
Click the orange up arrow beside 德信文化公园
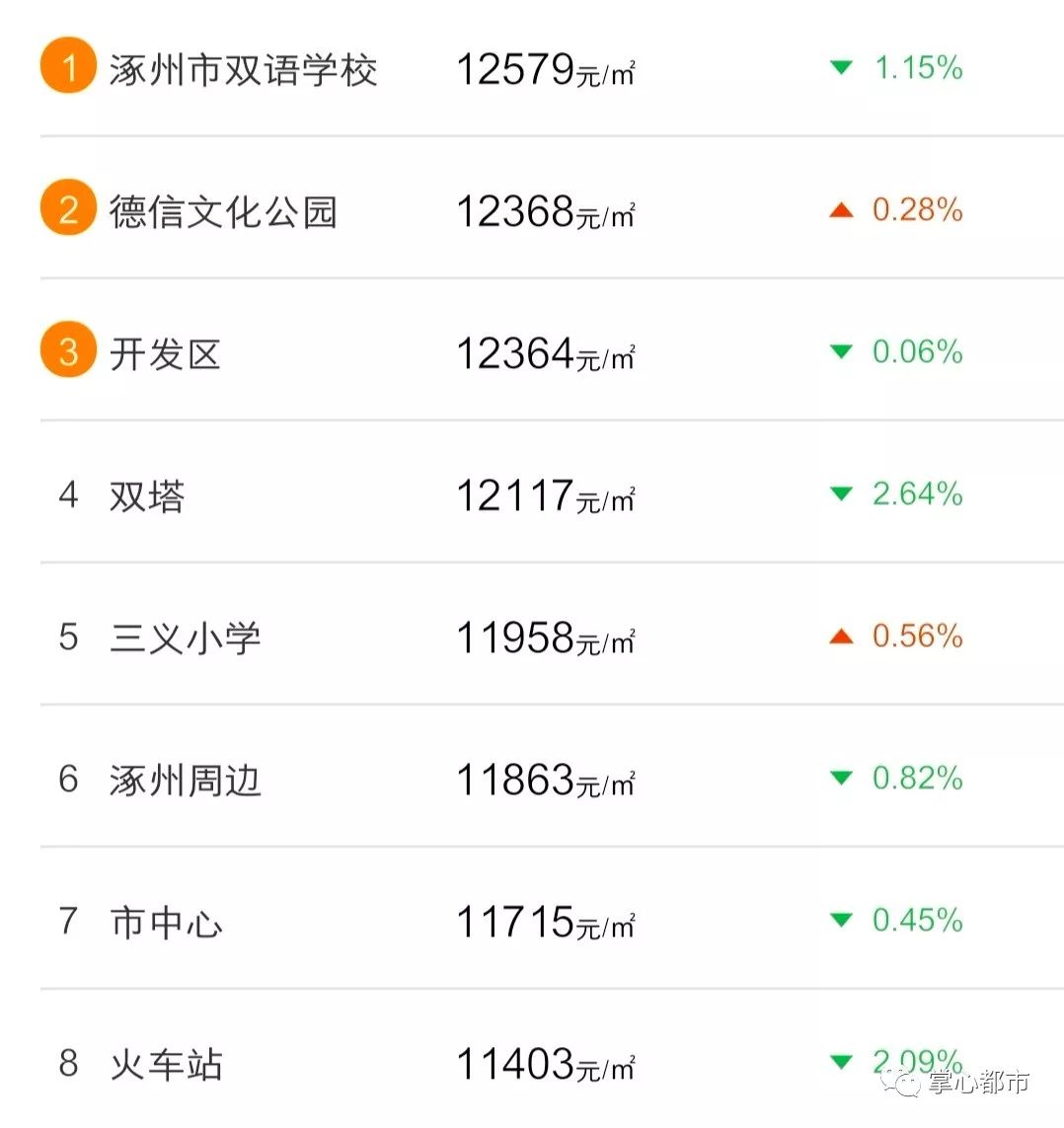tap(843, 209)
